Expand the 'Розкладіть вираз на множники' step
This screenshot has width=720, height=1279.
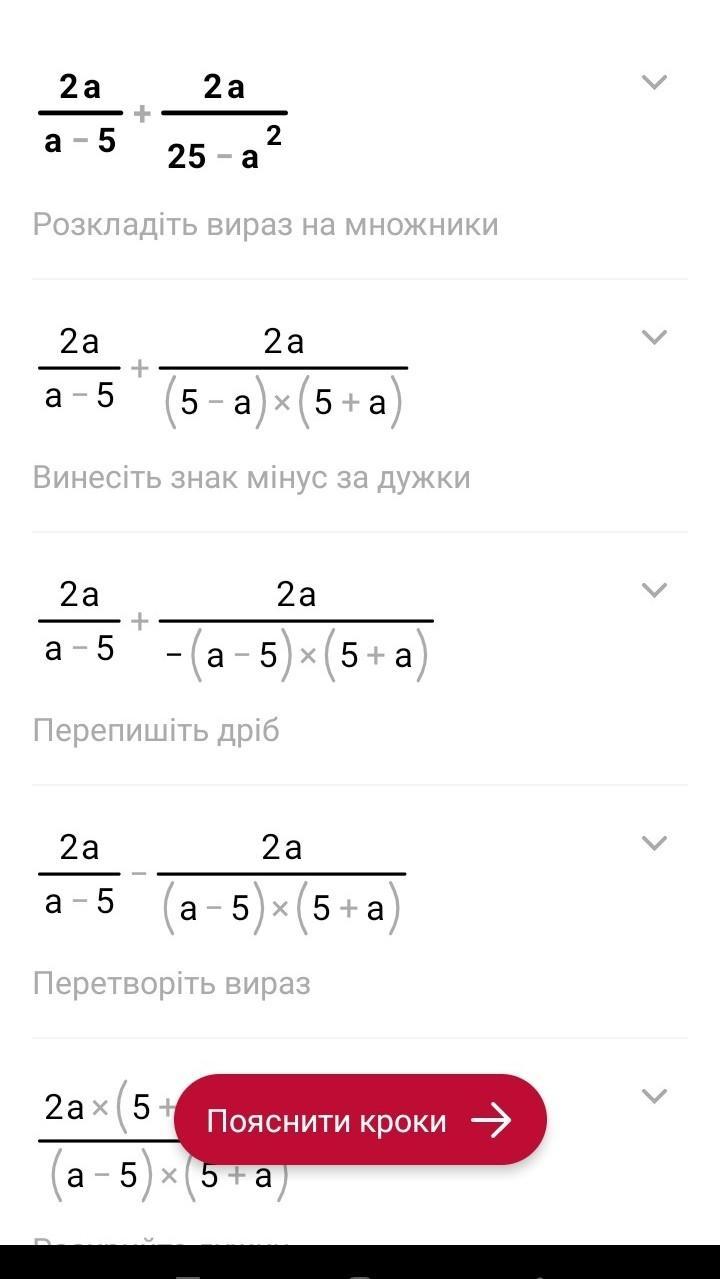click(654, 83)
